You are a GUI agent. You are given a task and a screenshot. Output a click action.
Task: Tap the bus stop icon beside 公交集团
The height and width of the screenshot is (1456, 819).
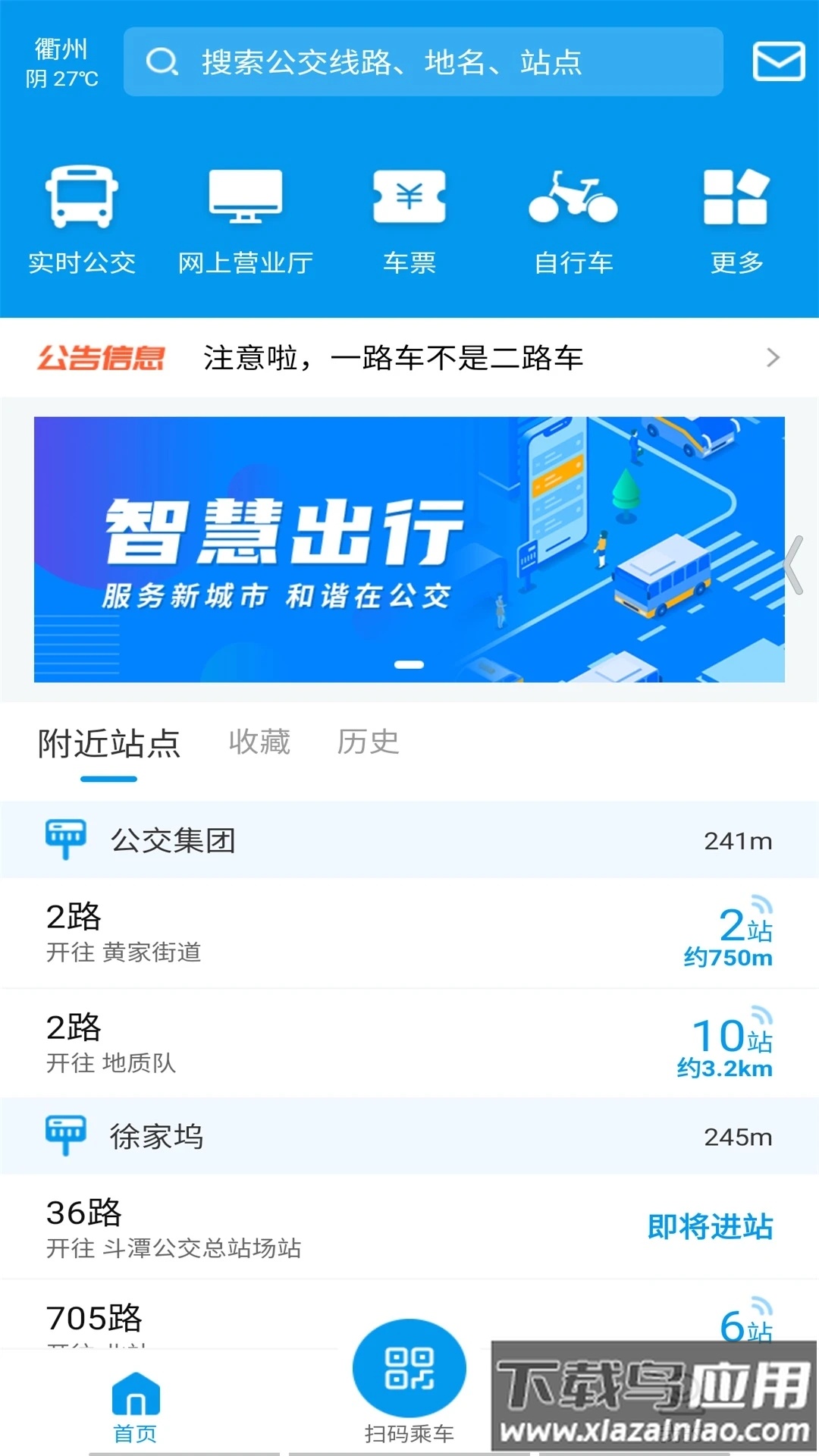click(65, 839)
